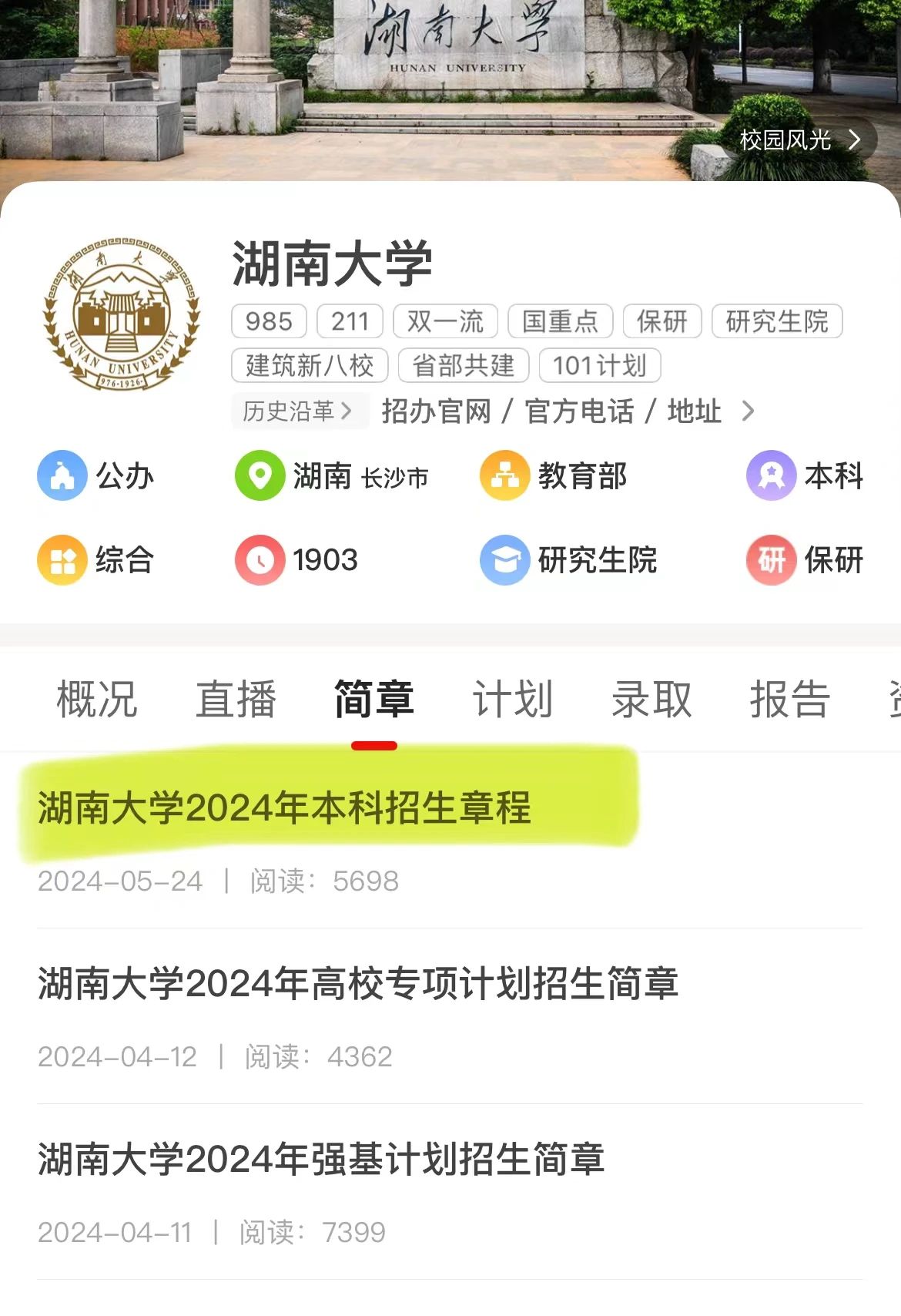901x1316 pixels.
Task: Open 校园风光 campus photos
Action: coord(799,140)
